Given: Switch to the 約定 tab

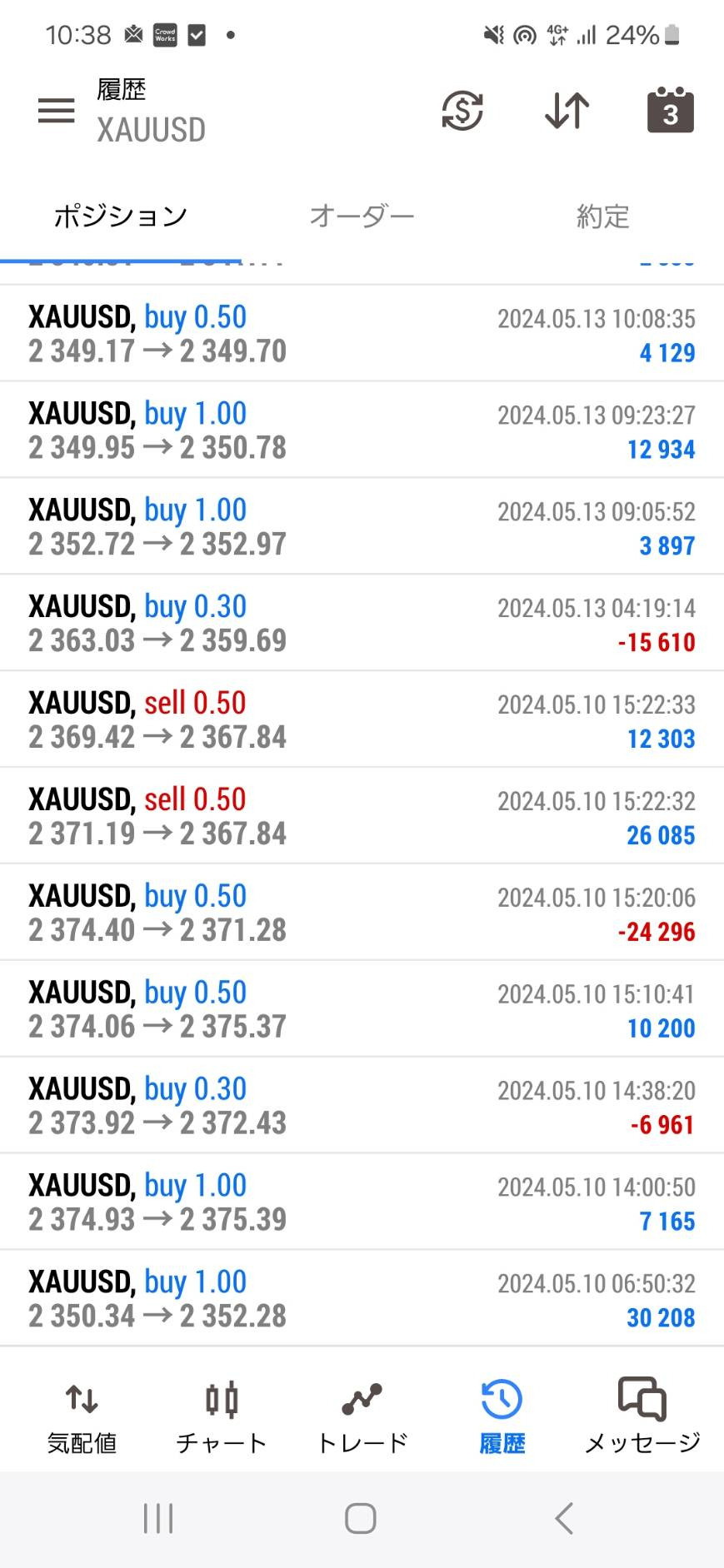Looking at the screenshot, I should click(602, 217).
